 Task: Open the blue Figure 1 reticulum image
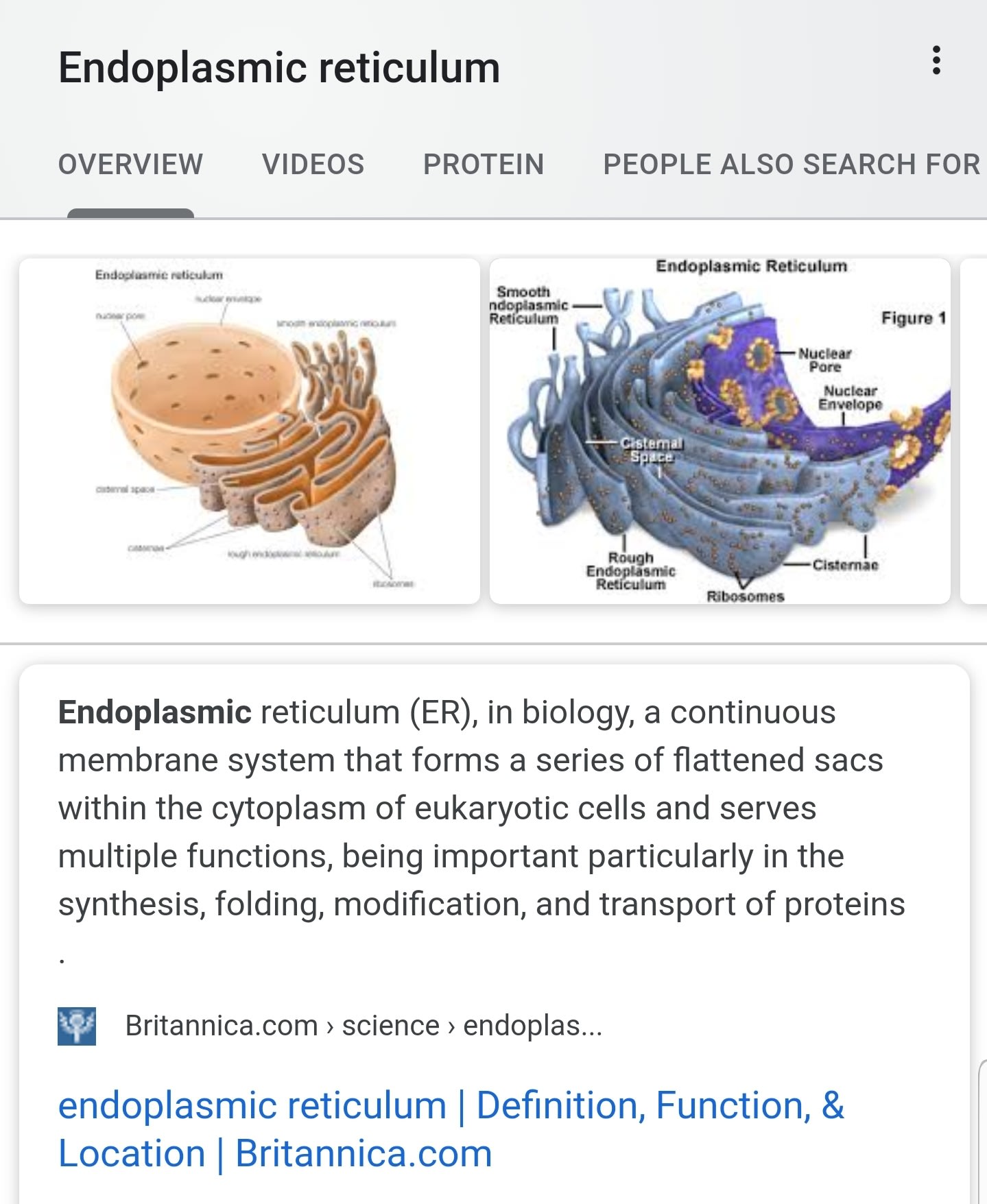click(720, 431)
